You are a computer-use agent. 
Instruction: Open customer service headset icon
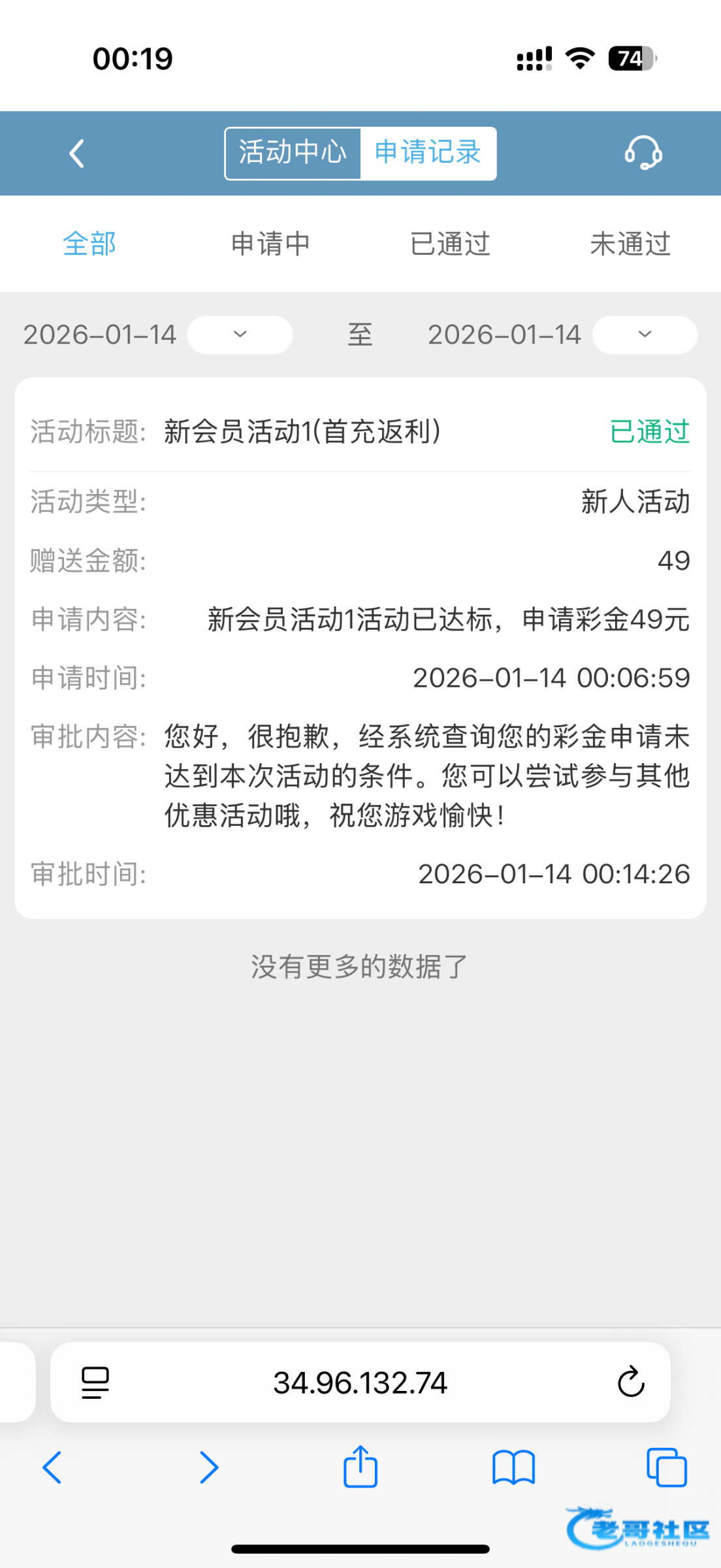643,154
